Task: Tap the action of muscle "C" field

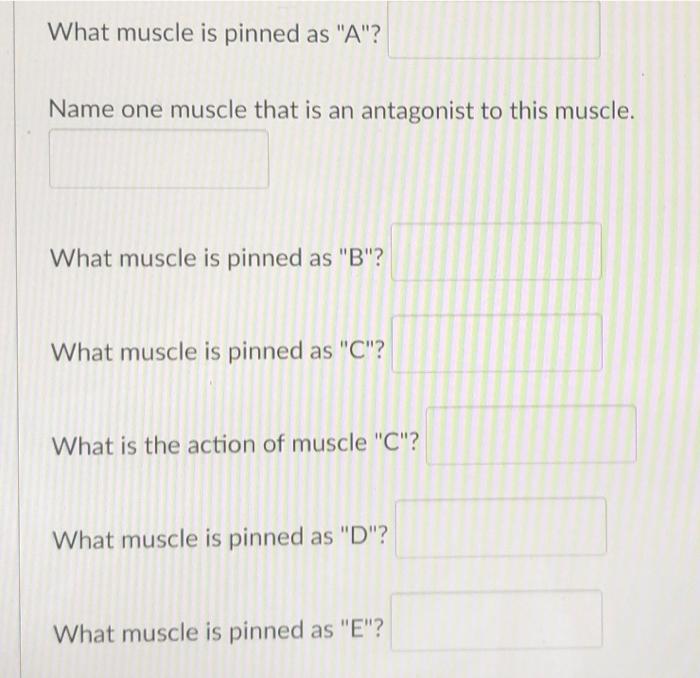Action: point(531,436)
